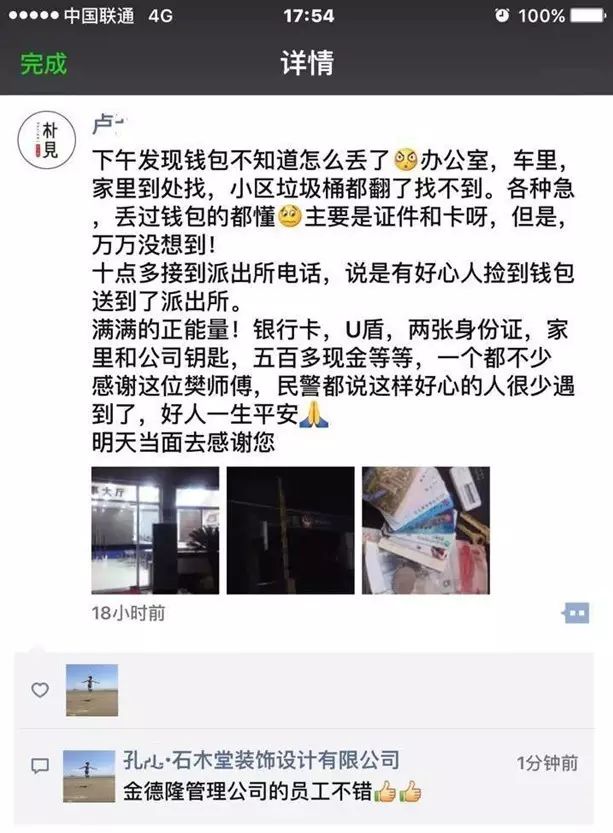
Task: View the second dark night photo
Action: click(x=290, y=530)
